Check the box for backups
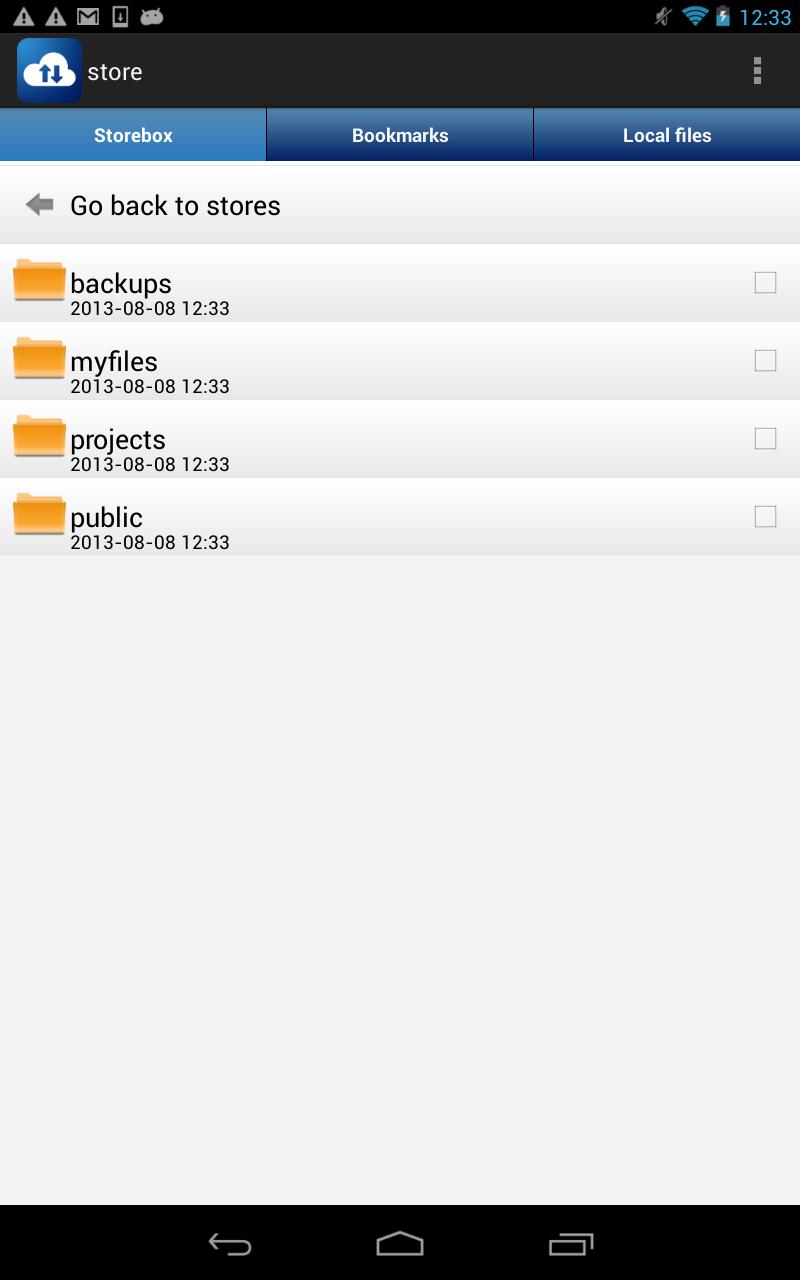The width and height of the screenshot is (800, 1280). [765, 283]
